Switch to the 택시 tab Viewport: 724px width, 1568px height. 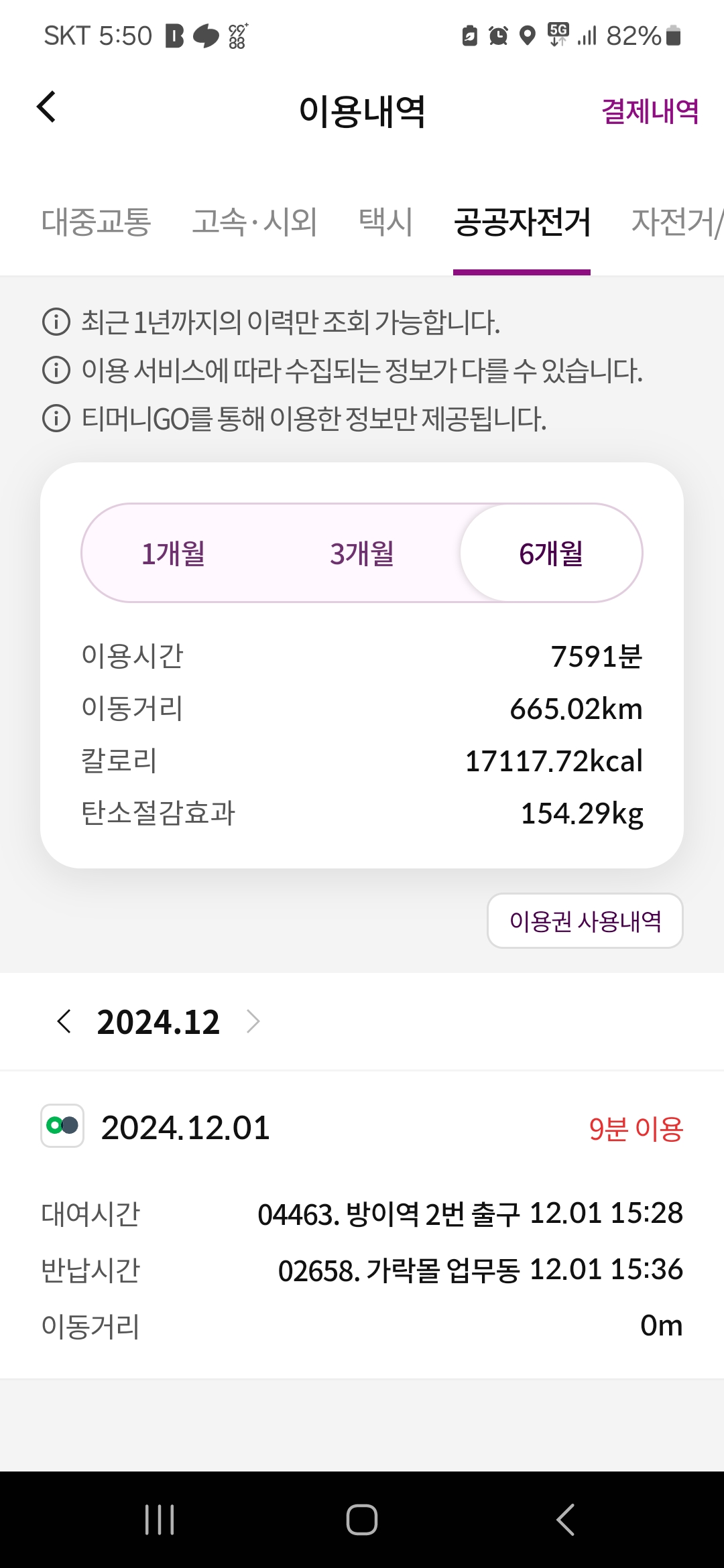coord(385,222)
